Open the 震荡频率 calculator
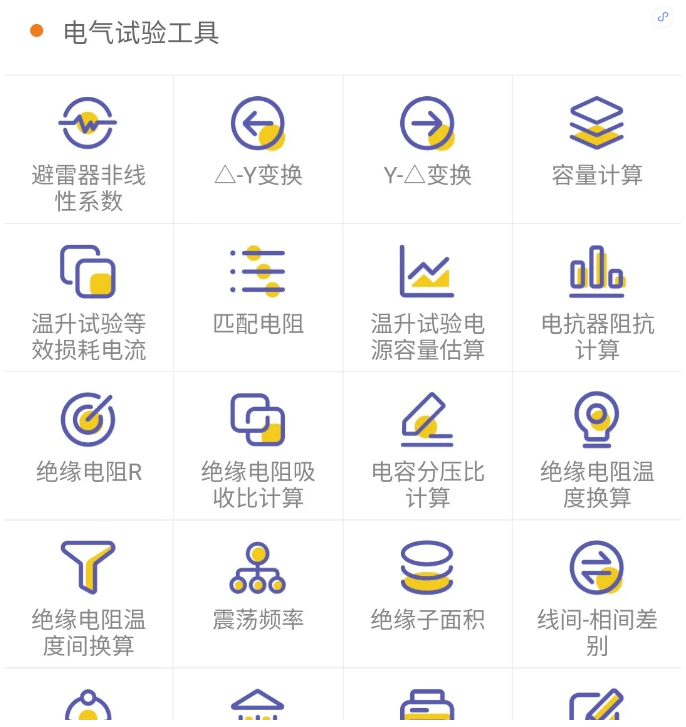The width and height of the screenshot is (686, 727). (258, 592)
